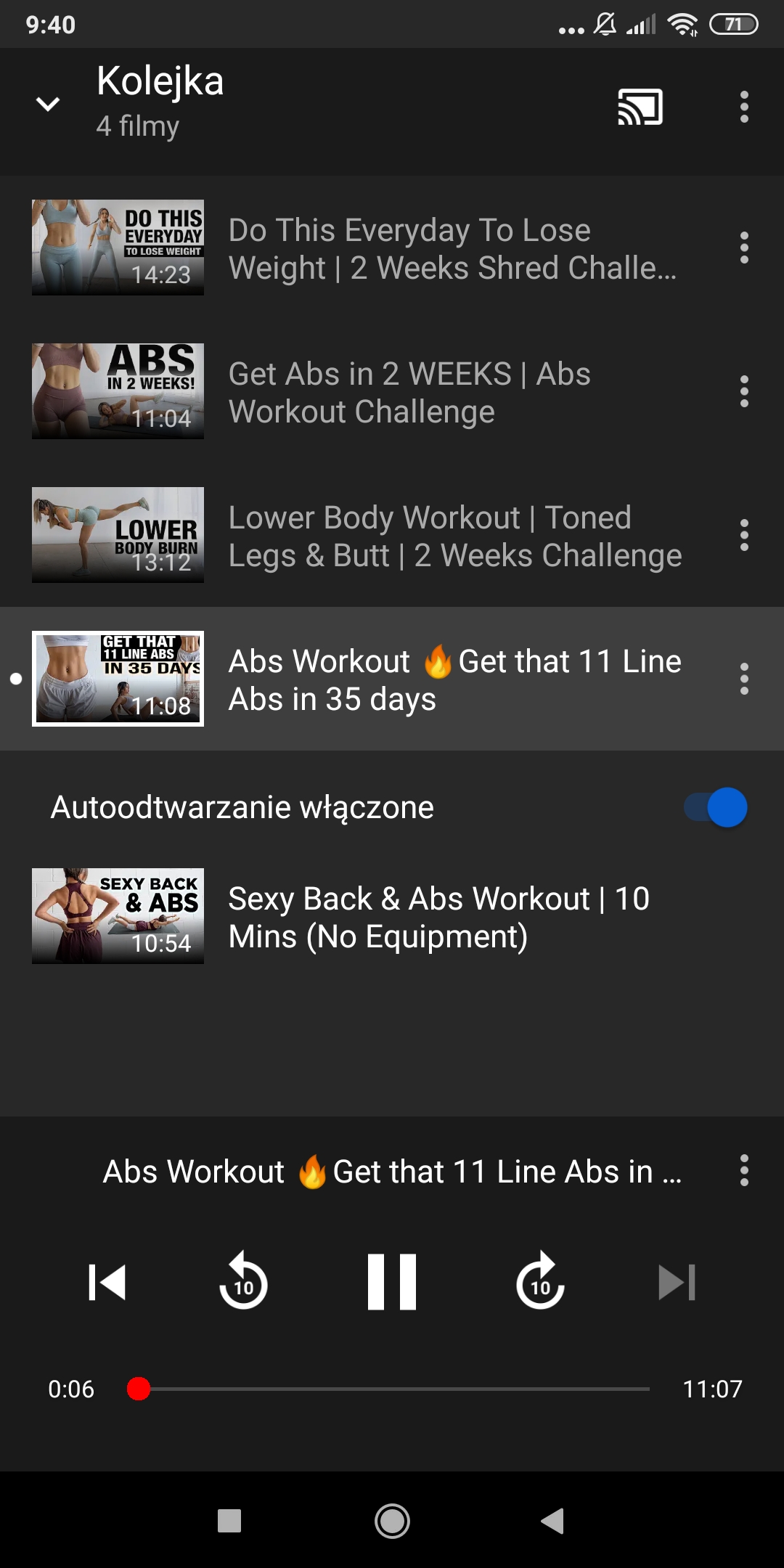The height and width of the screenshot is (1568, 784).
Task: Disable the Autoodtwarzanie włączone switch
Action: (x=716, y=807)
